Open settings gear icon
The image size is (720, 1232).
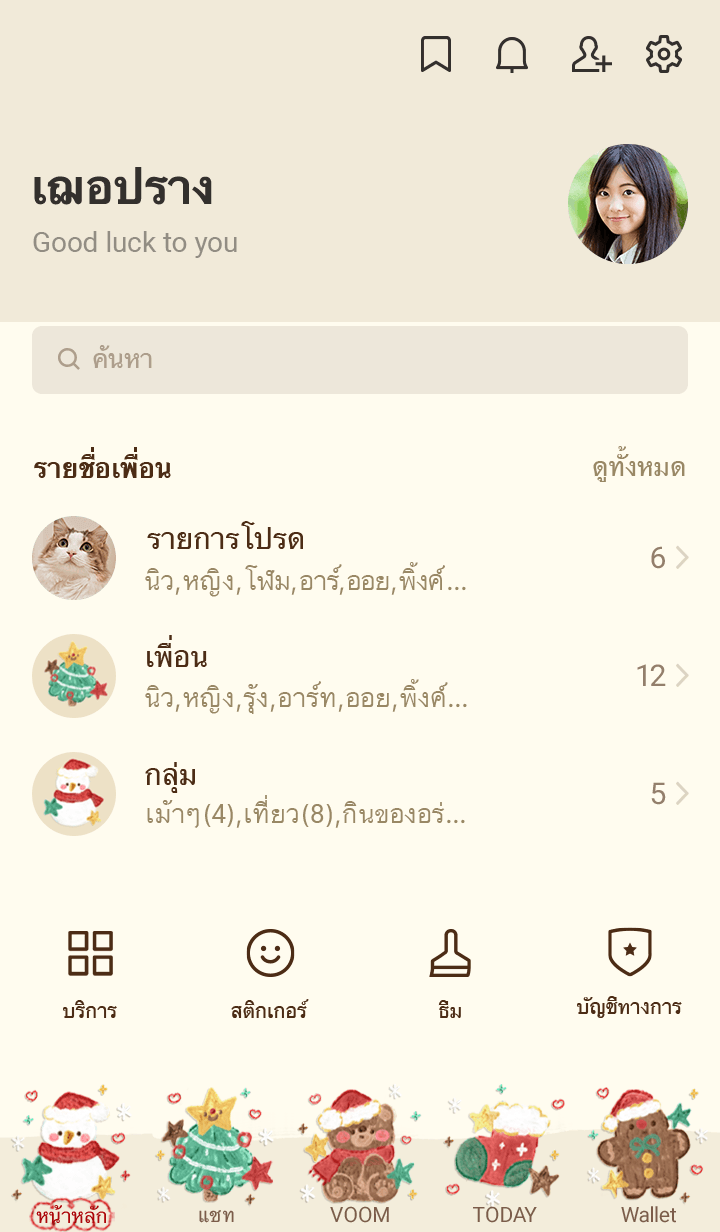pos(664,55)
